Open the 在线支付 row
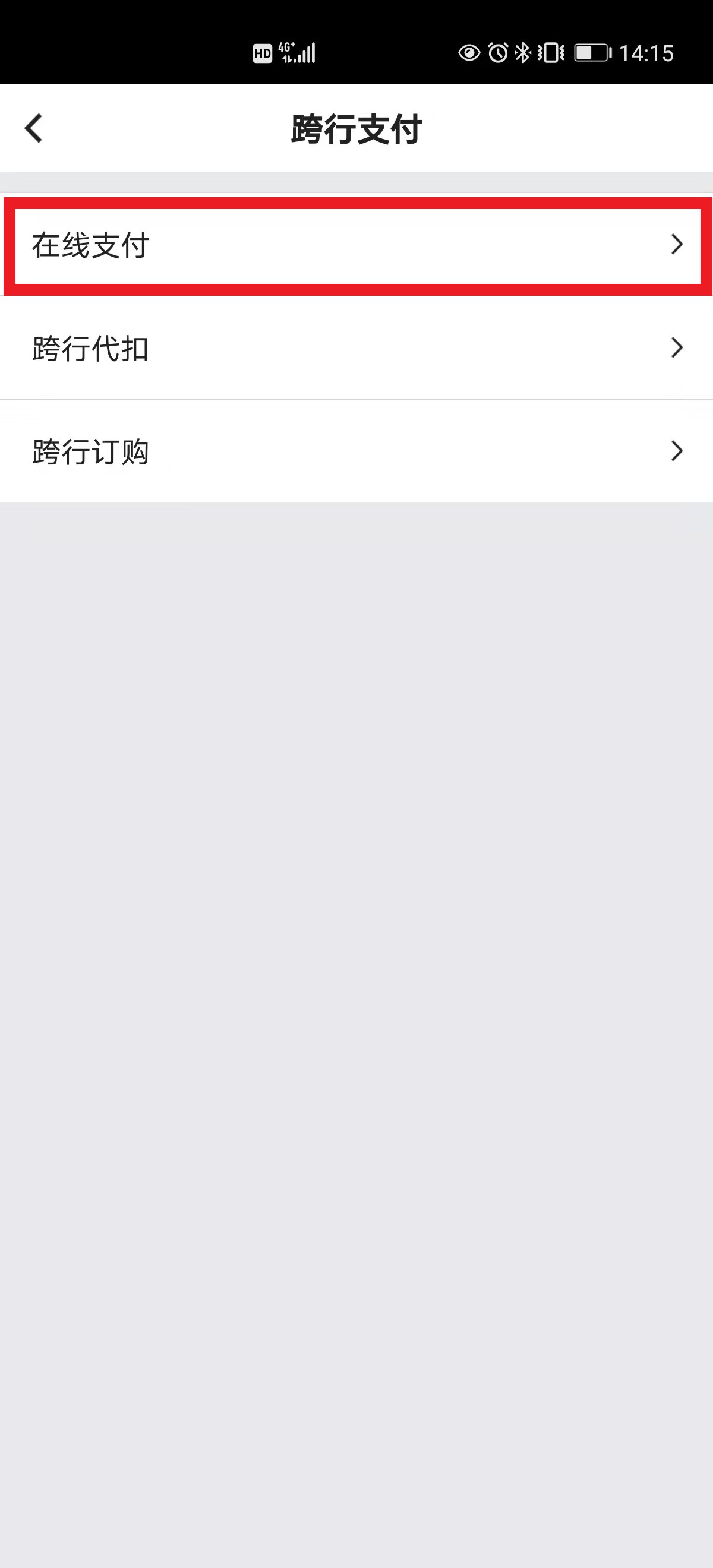This screenshot has height=1568, width=713. (357, 245)
